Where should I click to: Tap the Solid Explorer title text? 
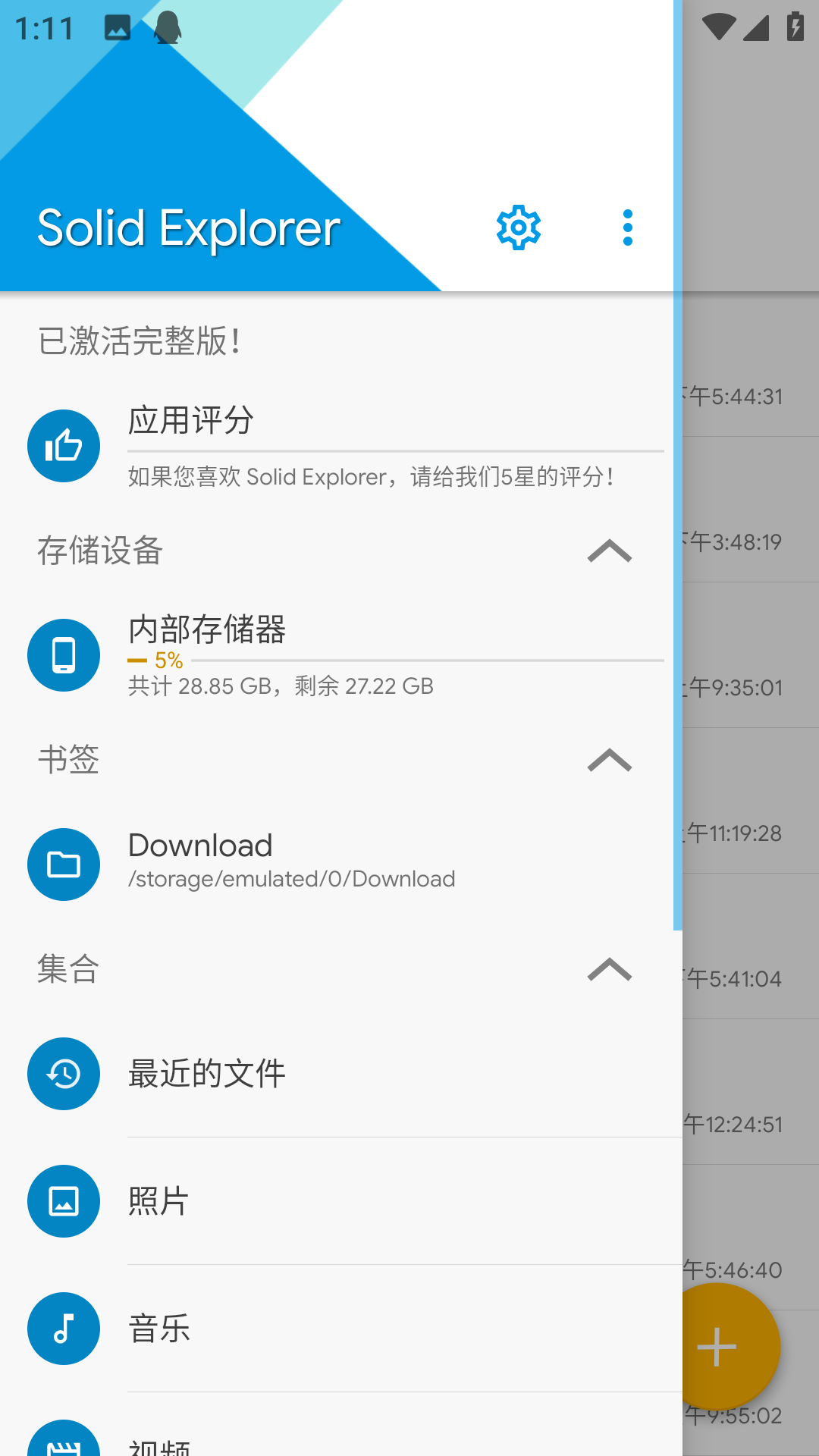tap(188, 227)
